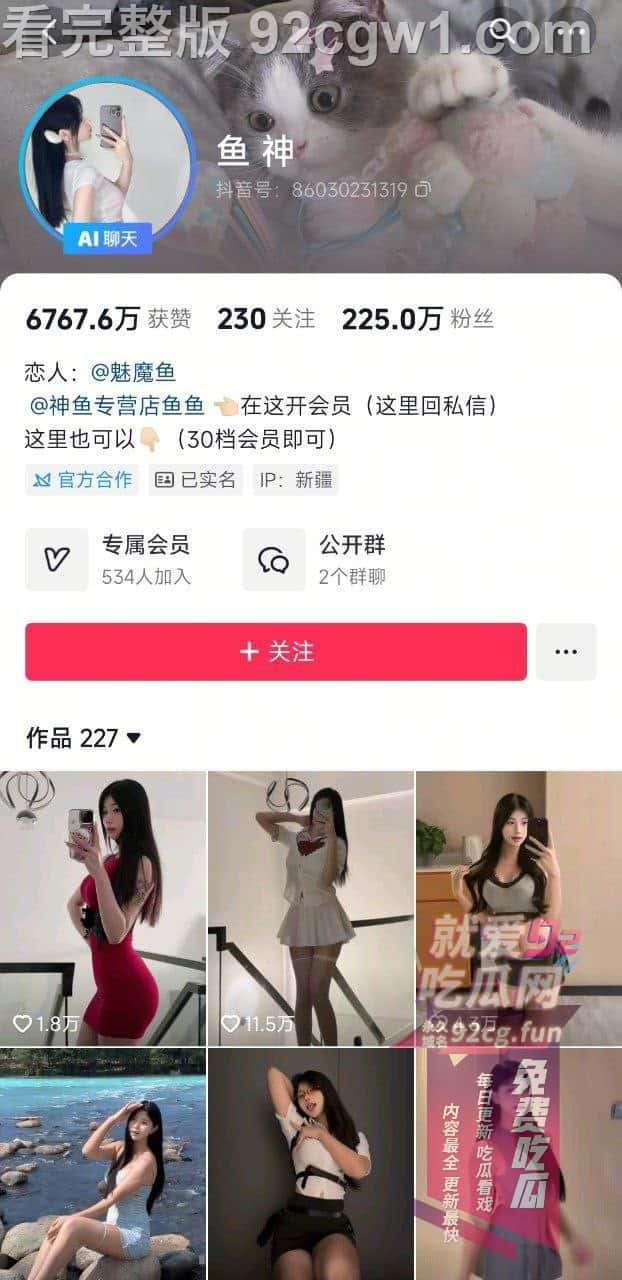View the 230 关注 following list
This screenshot has width=622, height=1280.
(x=266, y=319)
